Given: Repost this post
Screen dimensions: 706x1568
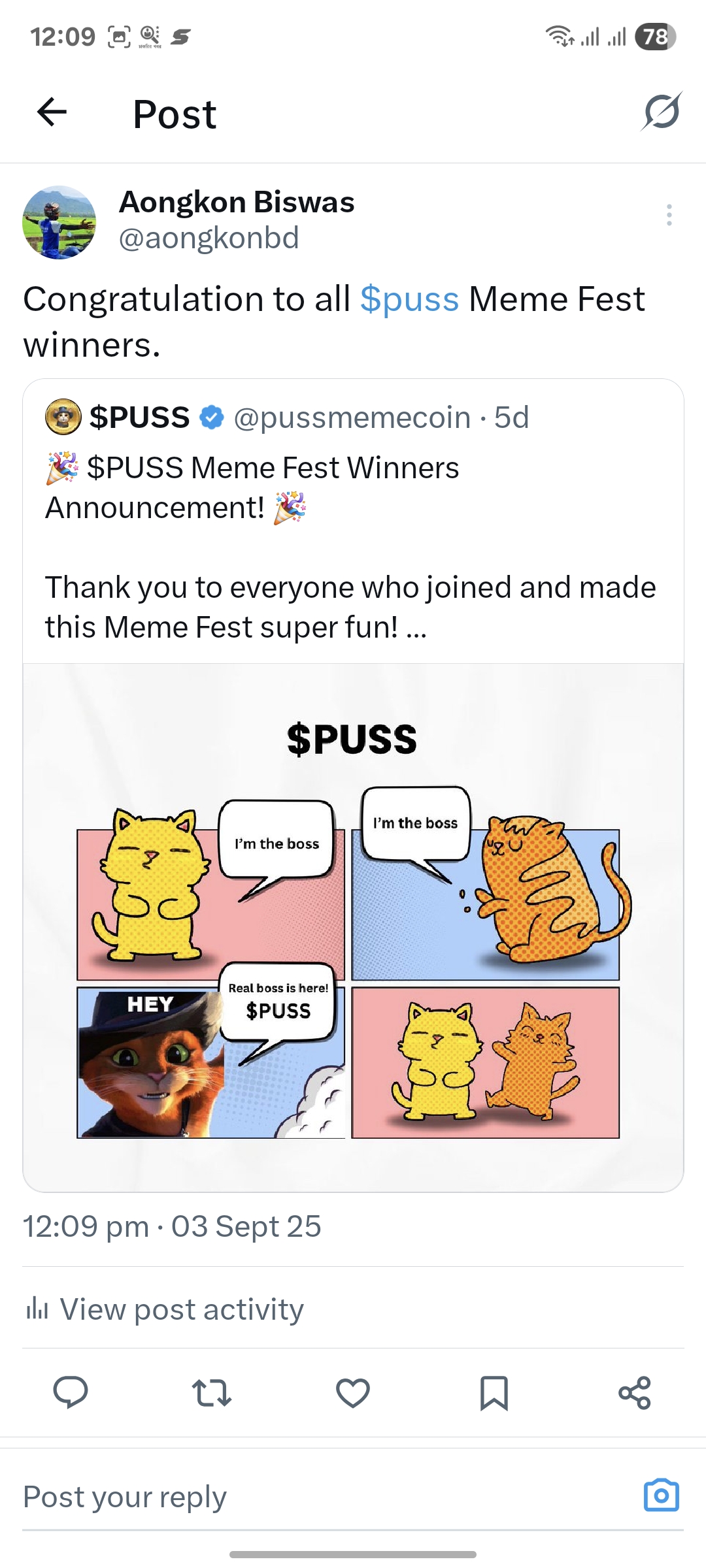Looking at the screenshot, I should pos(212,1392).
